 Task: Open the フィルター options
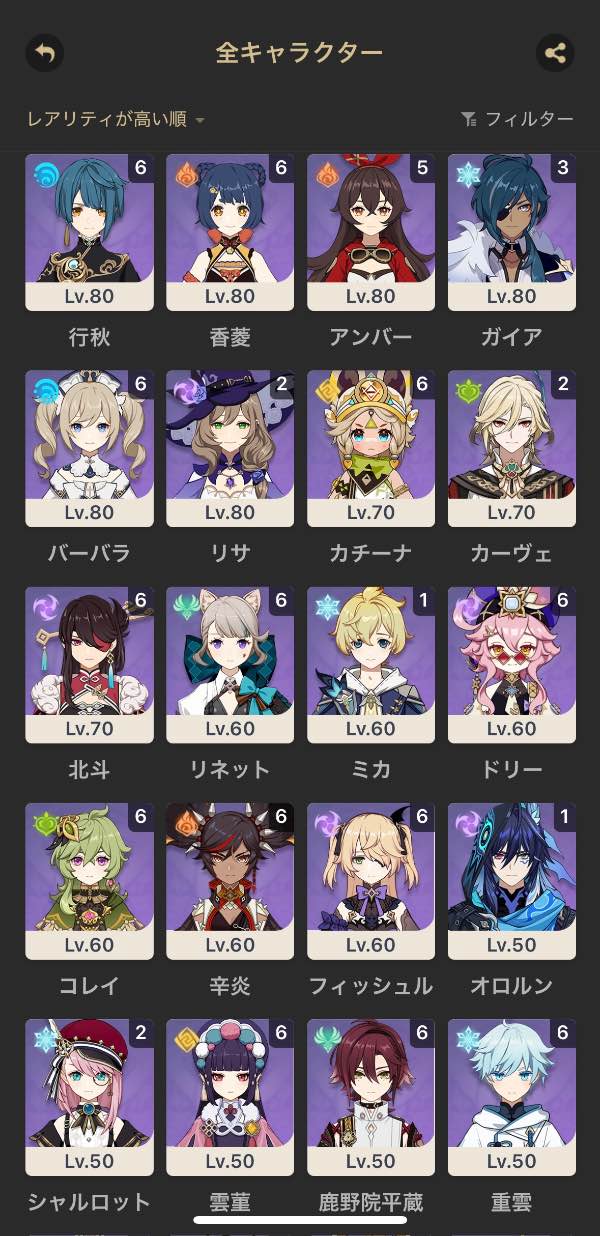[x=518, y=119]
